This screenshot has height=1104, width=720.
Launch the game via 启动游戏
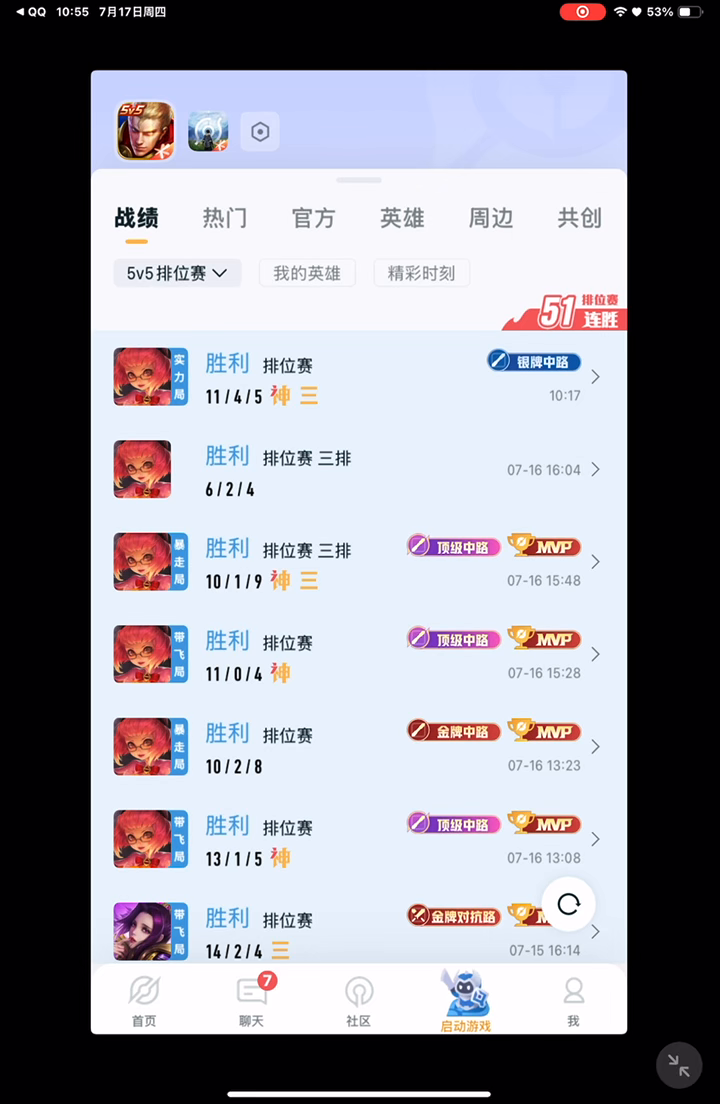(466, 1000)
